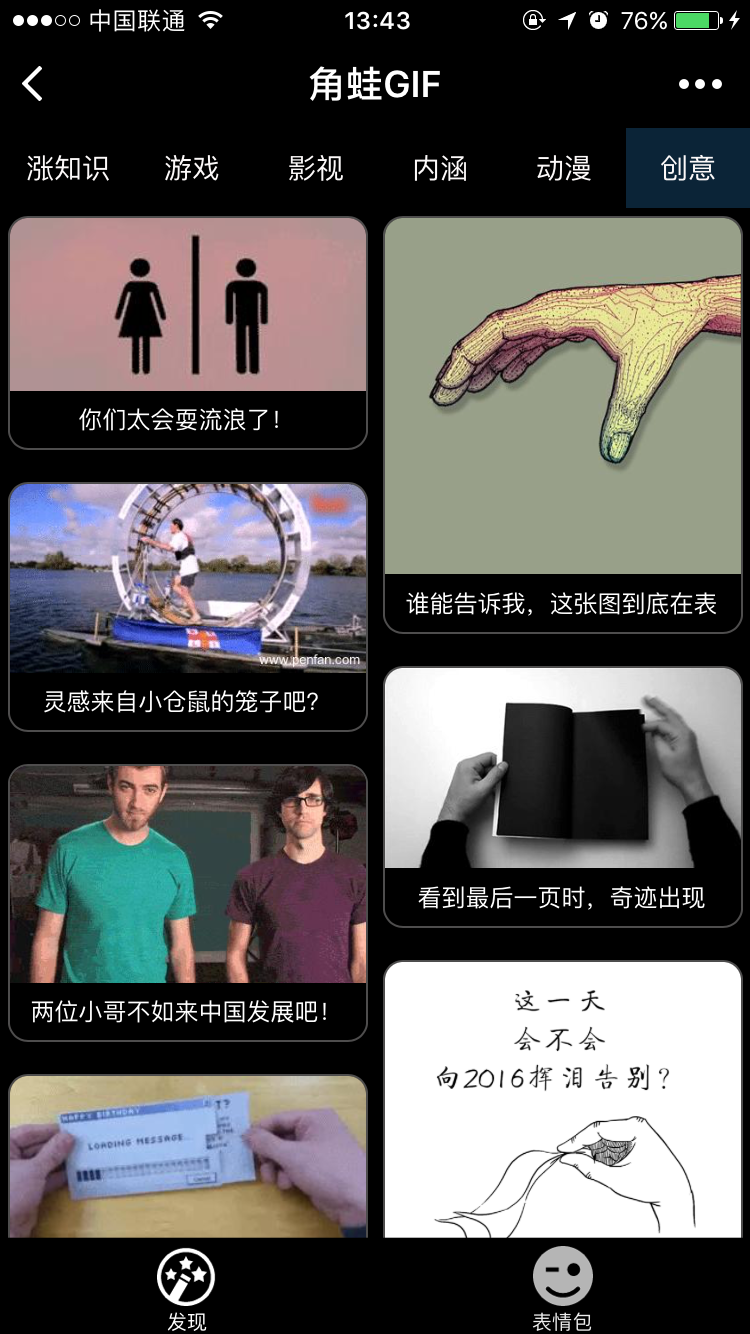Open the 内涵 category tab
750x1334 pixels.
(x=440, y=168)
